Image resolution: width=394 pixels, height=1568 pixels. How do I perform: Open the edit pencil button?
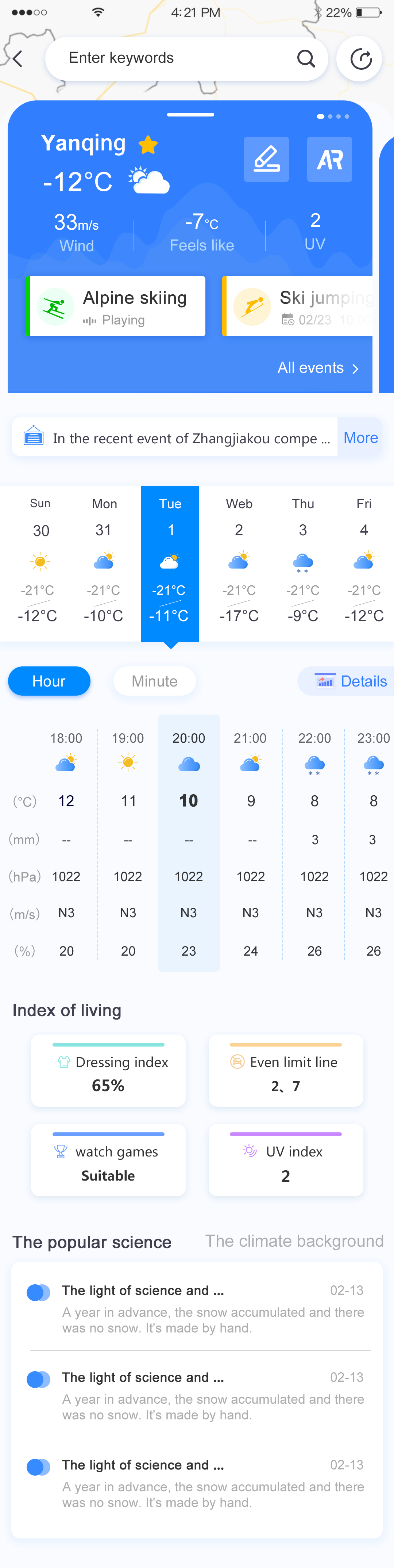pos(266,160)
